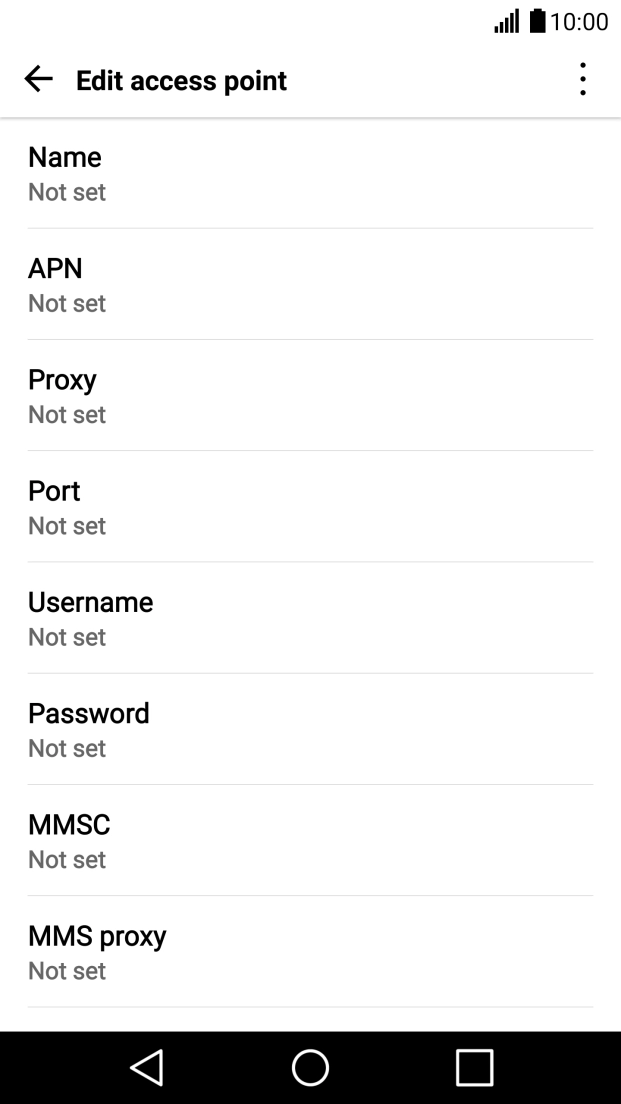This screenshot has width=621, height=1104.
Task: Tap the system home button
Action: (310, 1067)
